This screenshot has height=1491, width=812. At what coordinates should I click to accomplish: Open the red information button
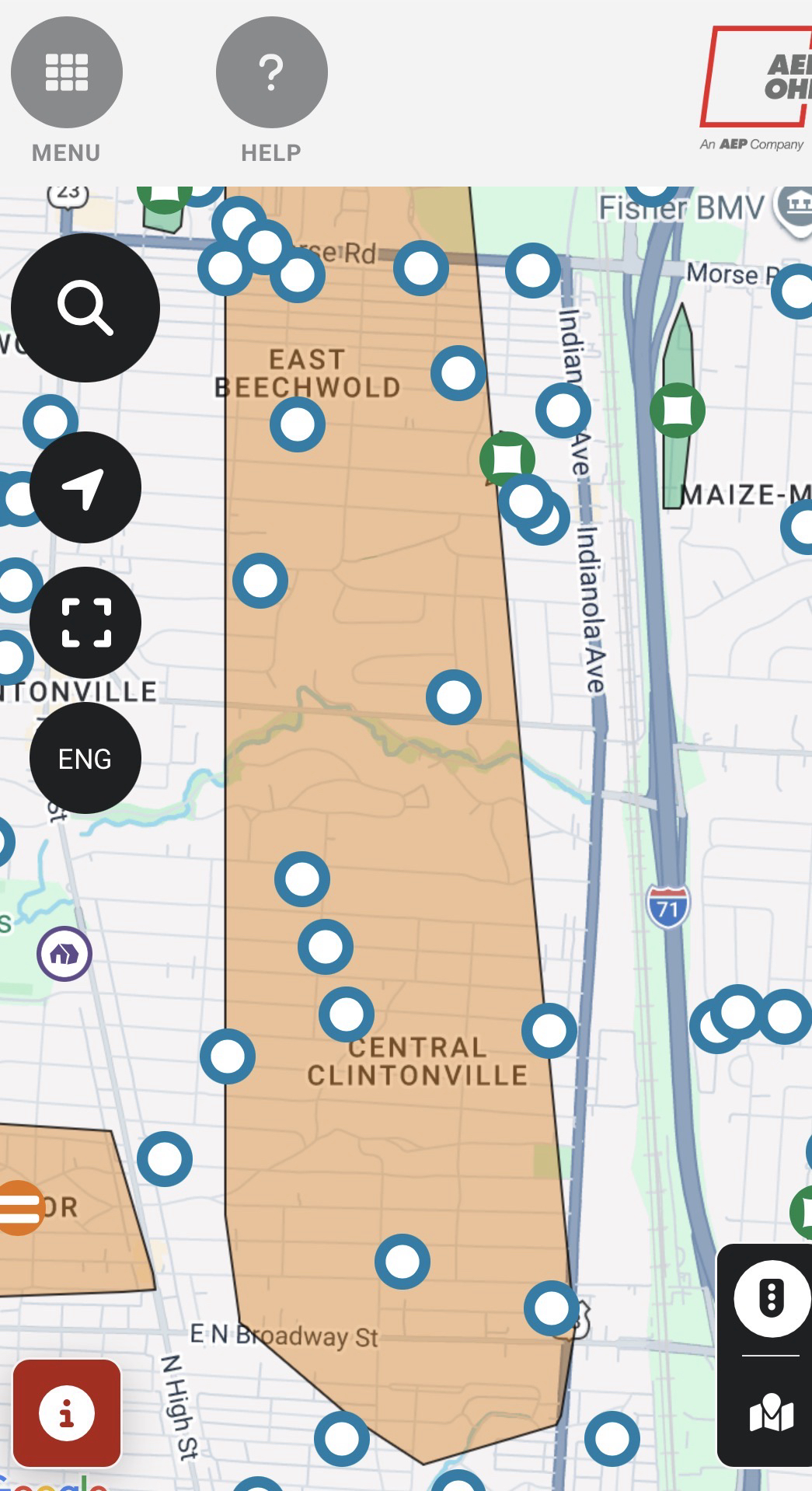(x=67, y=1412)
